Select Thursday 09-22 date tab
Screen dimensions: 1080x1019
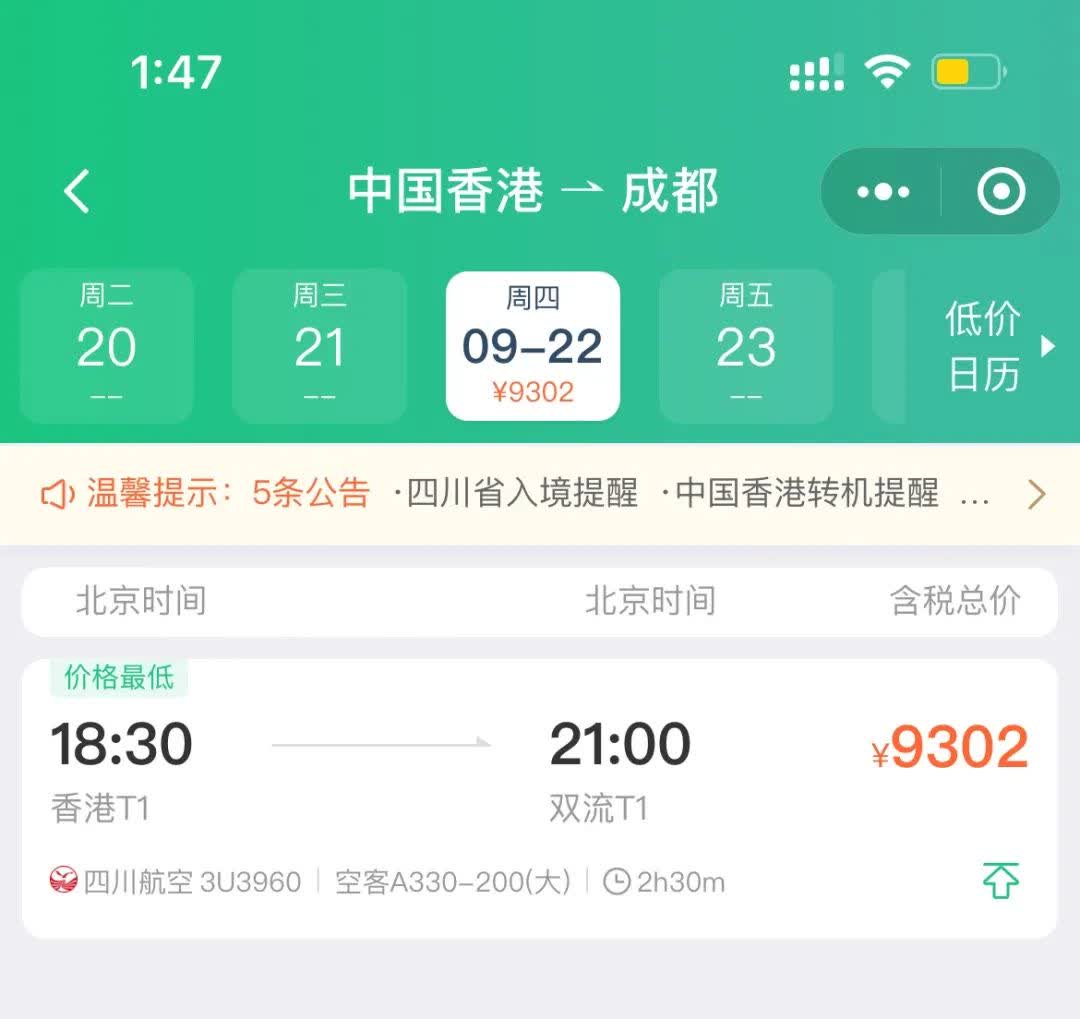532,346
